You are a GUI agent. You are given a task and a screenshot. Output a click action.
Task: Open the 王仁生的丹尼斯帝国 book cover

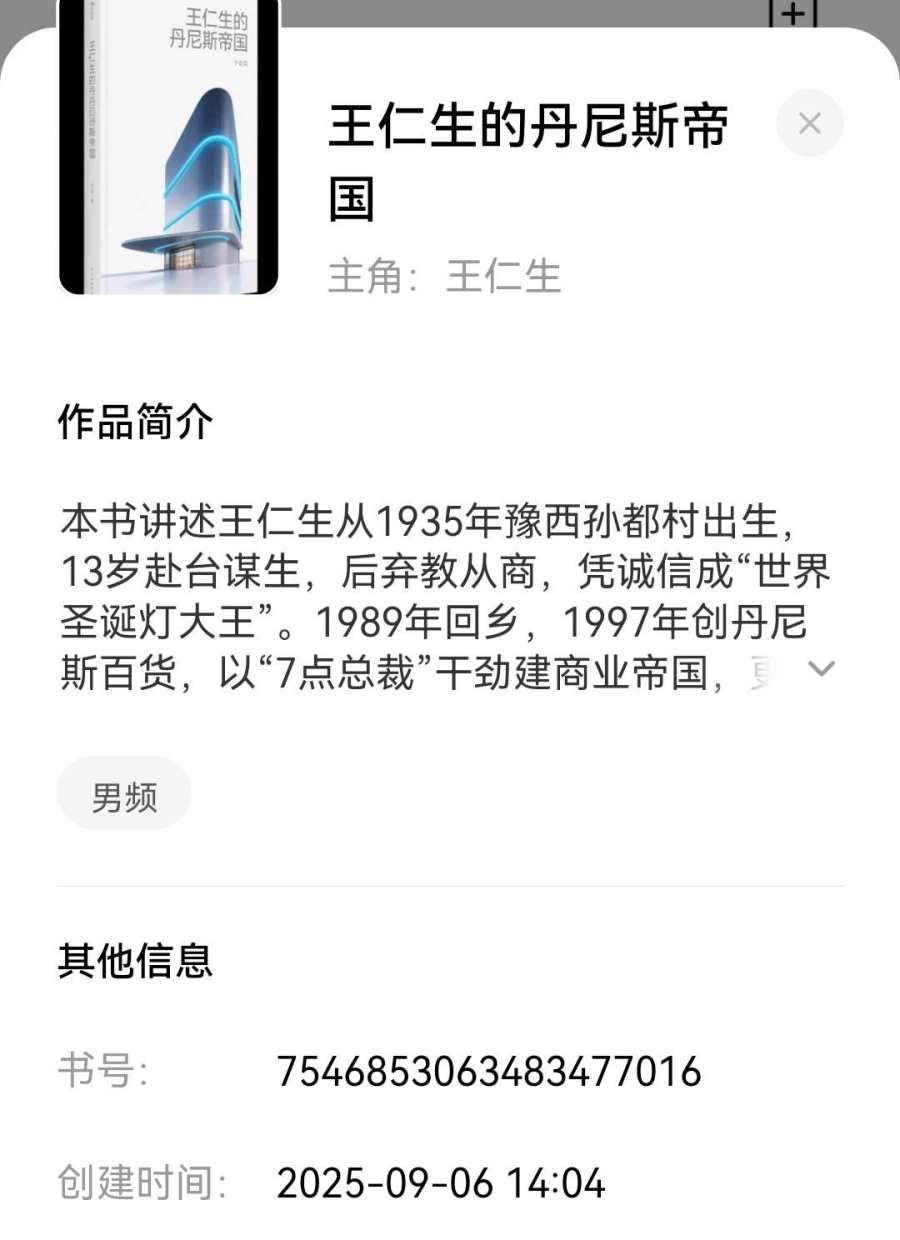pos(168,148)
